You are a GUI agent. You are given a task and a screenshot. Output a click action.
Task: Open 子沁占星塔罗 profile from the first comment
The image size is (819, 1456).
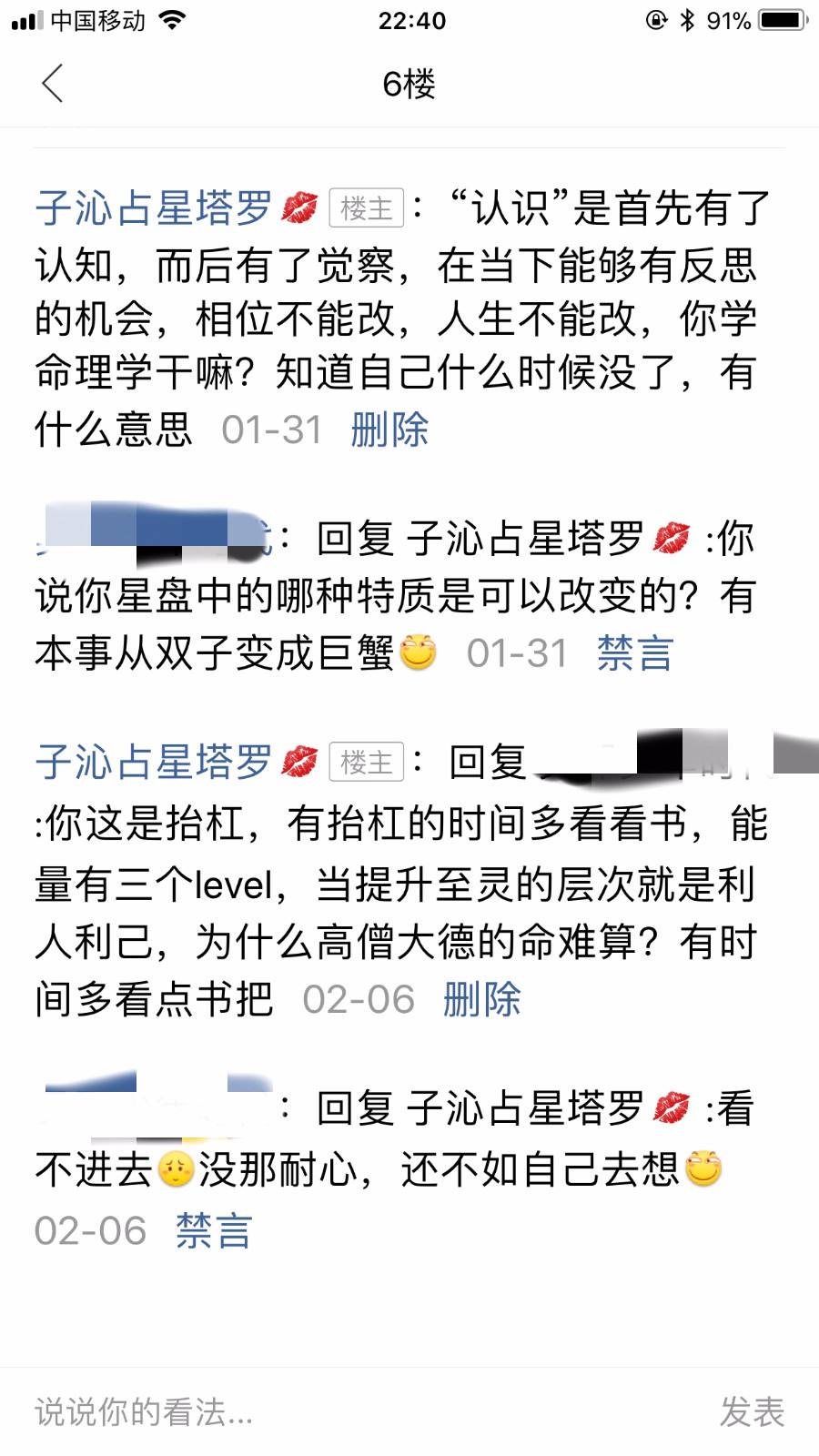tap(155, 208)
